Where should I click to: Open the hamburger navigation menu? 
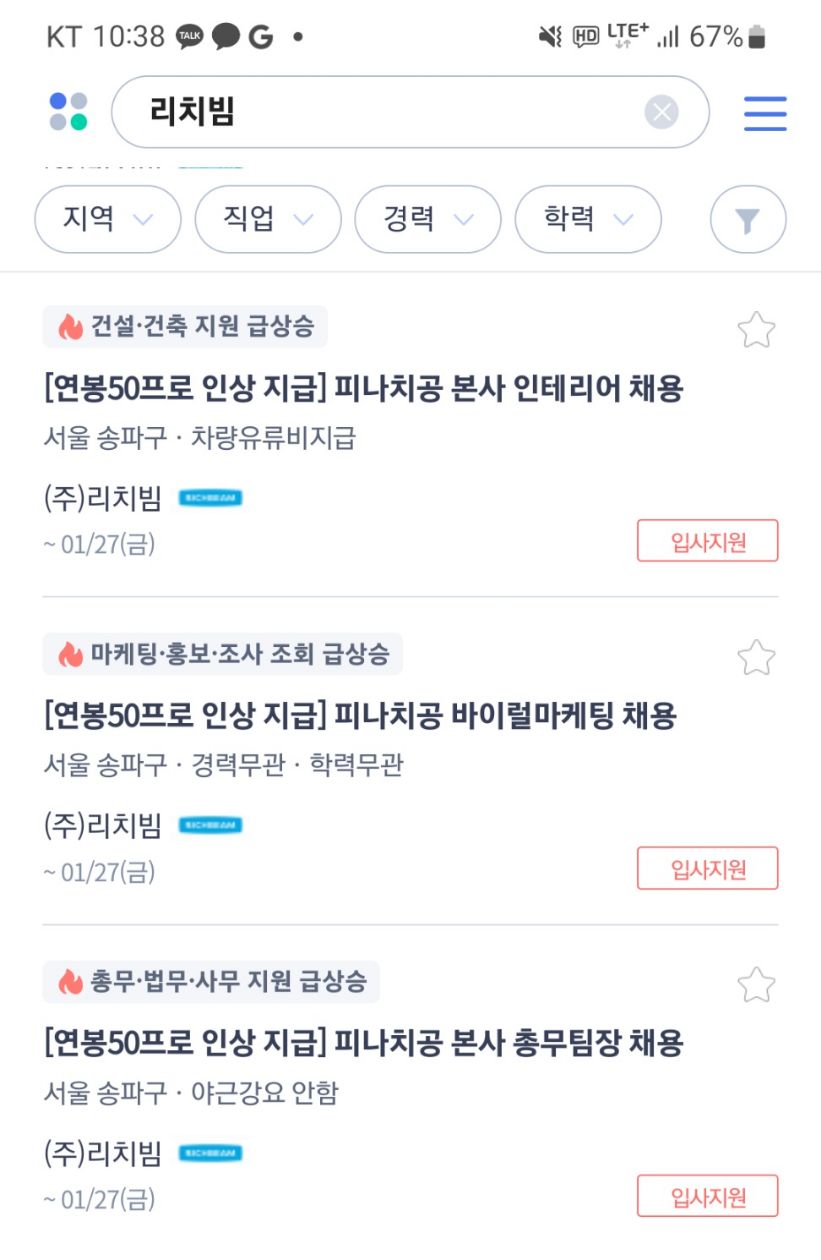[765, 113]
